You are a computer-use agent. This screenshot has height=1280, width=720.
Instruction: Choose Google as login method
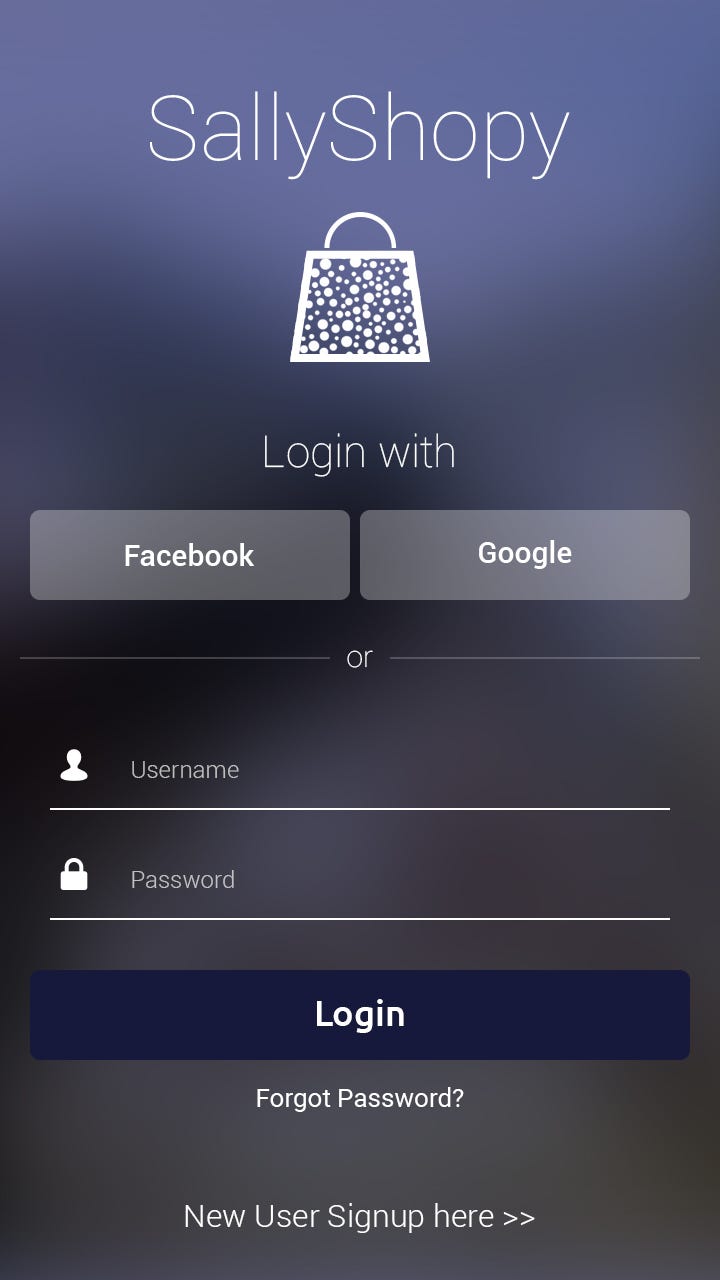525,555
